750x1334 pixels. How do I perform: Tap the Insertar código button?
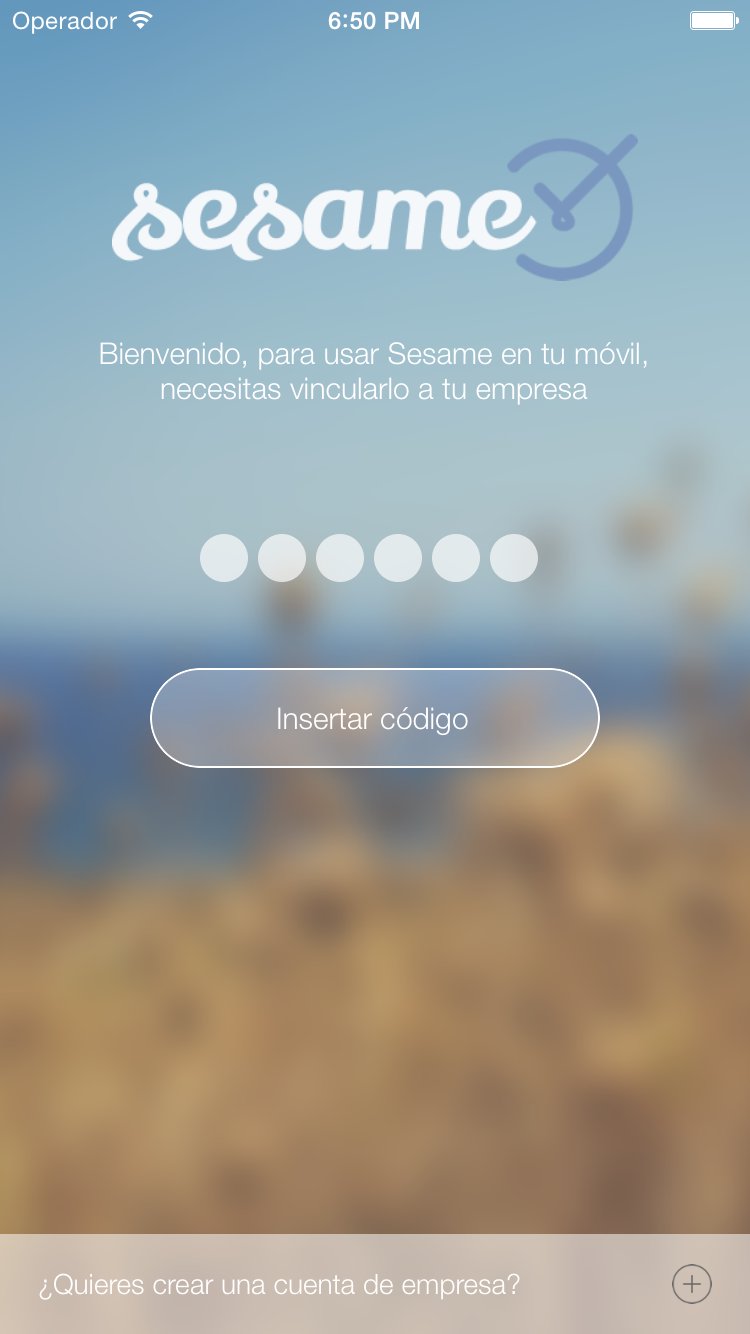coord(374,718)
